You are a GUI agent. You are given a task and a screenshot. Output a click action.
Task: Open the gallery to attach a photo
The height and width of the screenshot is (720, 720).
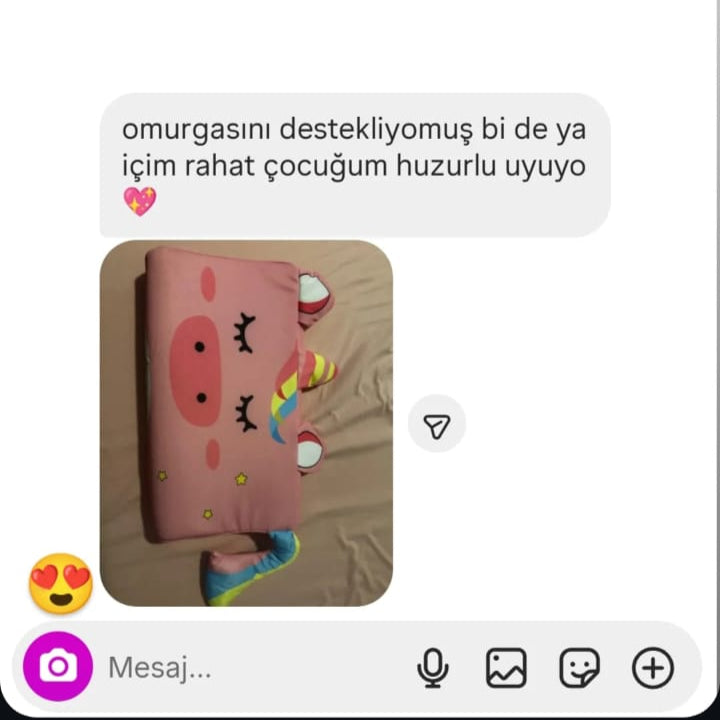point(506,668)
